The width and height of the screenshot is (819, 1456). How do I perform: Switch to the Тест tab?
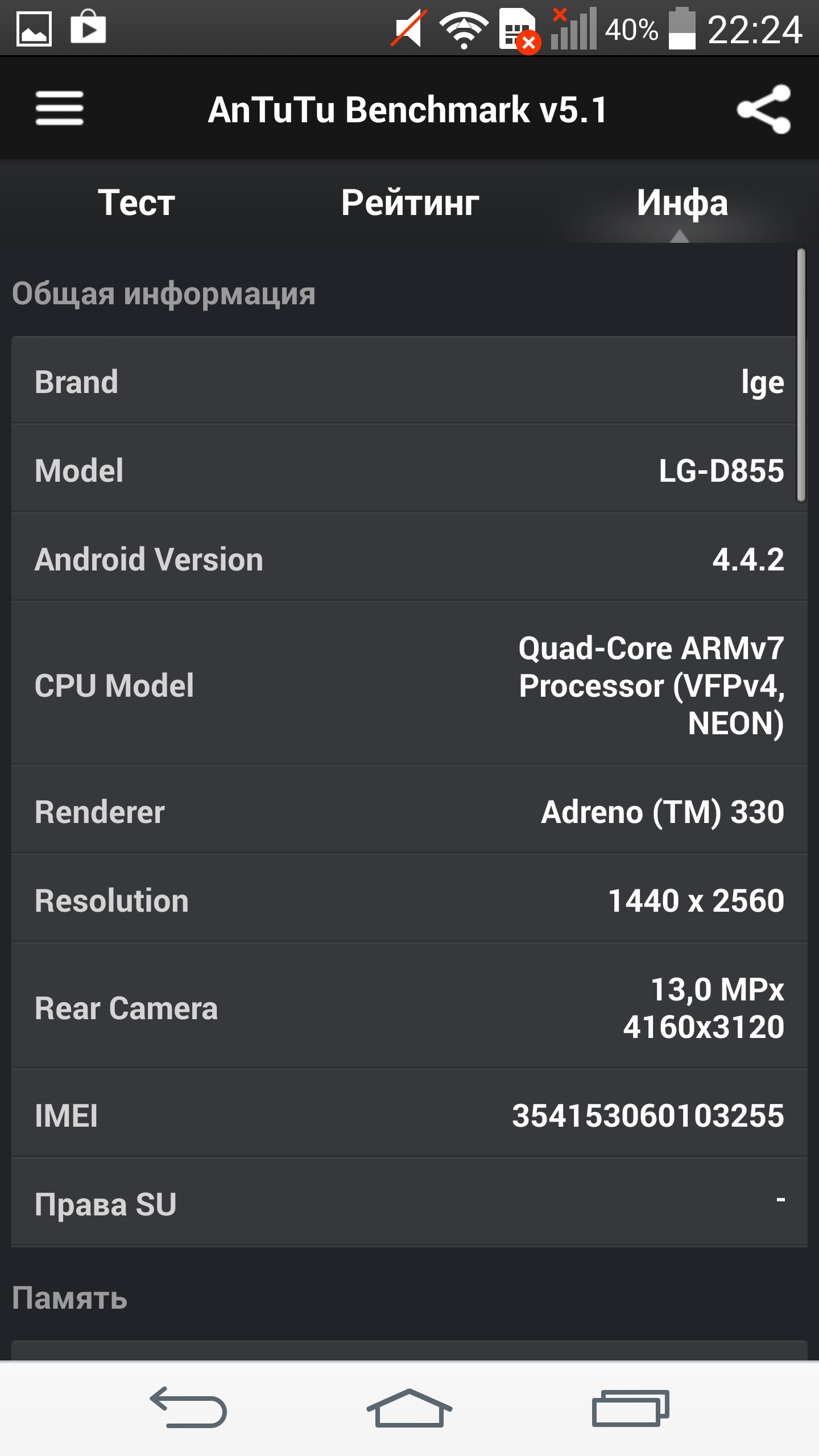(x=136, y=202)
